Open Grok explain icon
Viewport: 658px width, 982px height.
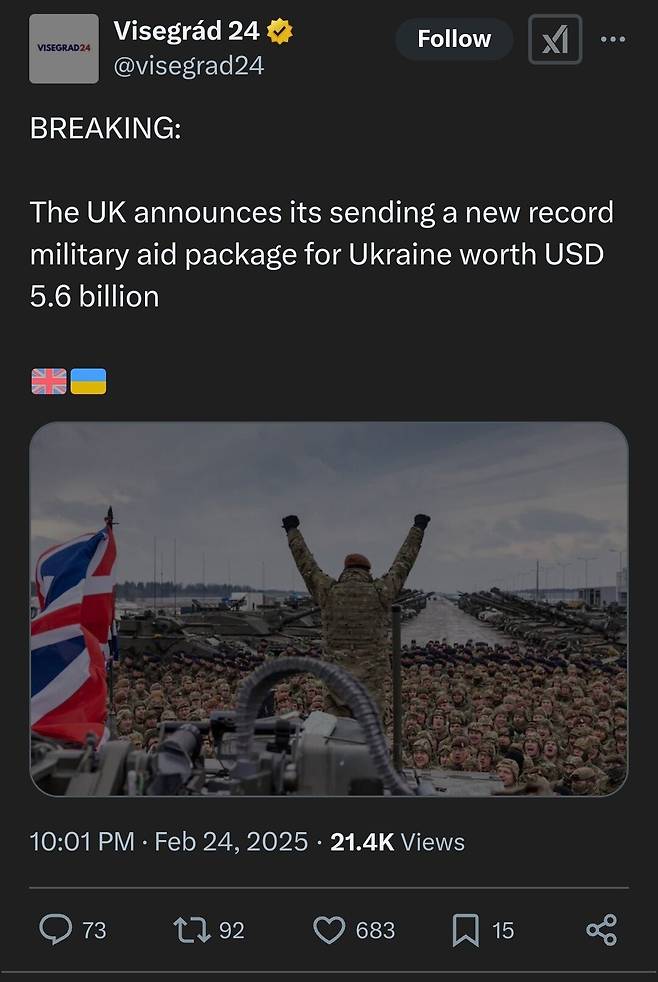(554, 40)
